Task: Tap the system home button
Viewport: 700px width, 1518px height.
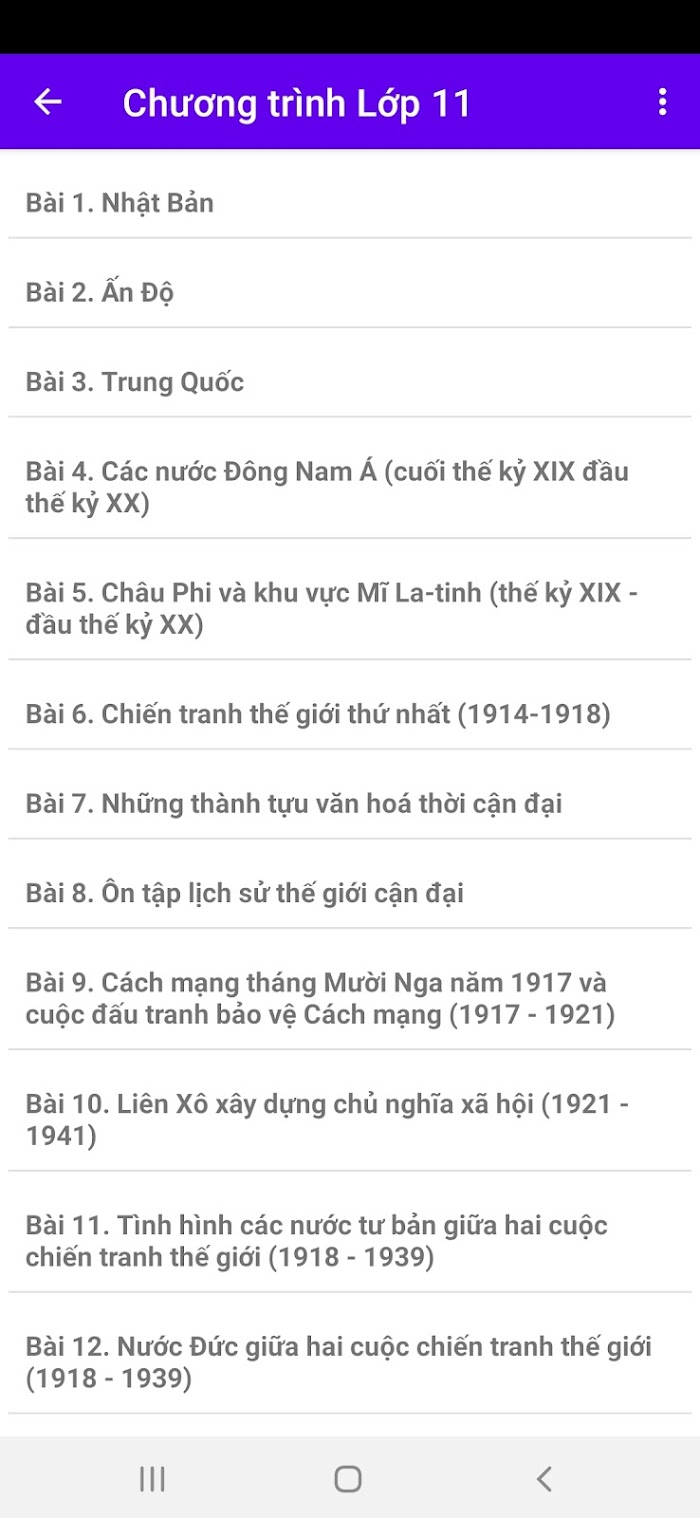Action: click(x=348, y=1478)
